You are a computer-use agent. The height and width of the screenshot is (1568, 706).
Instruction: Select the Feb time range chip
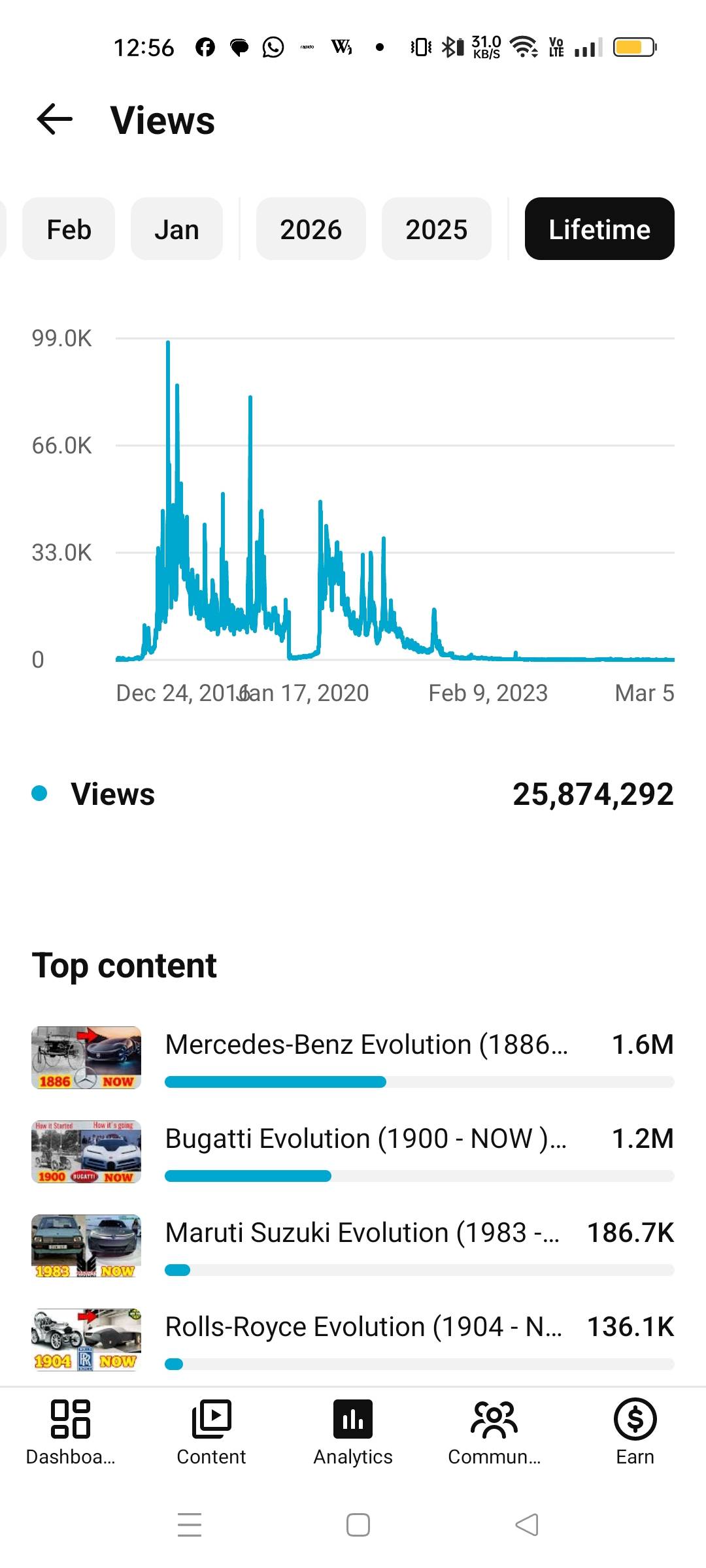[x=69, y=229]
